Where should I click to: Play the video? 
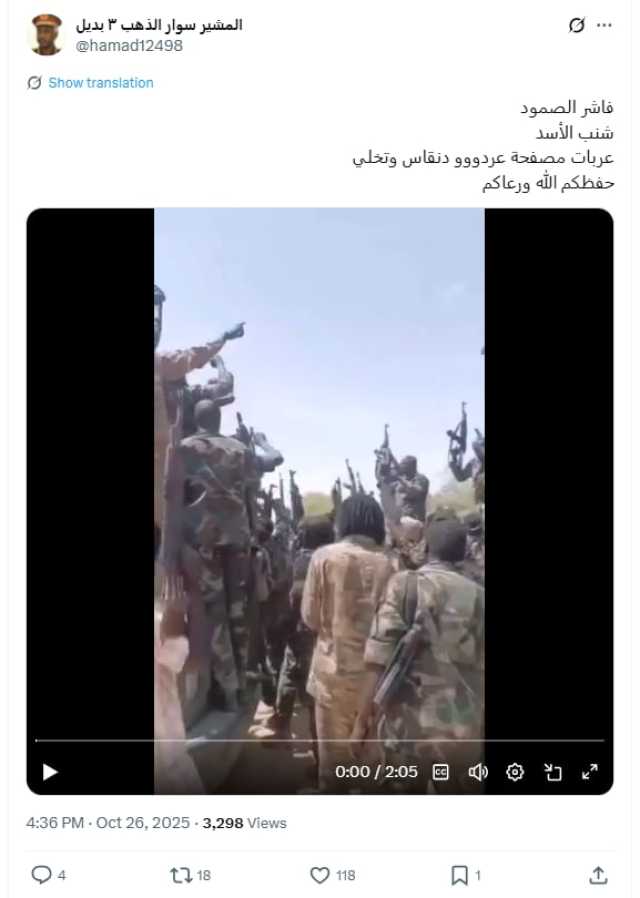[x=50, y=771]
